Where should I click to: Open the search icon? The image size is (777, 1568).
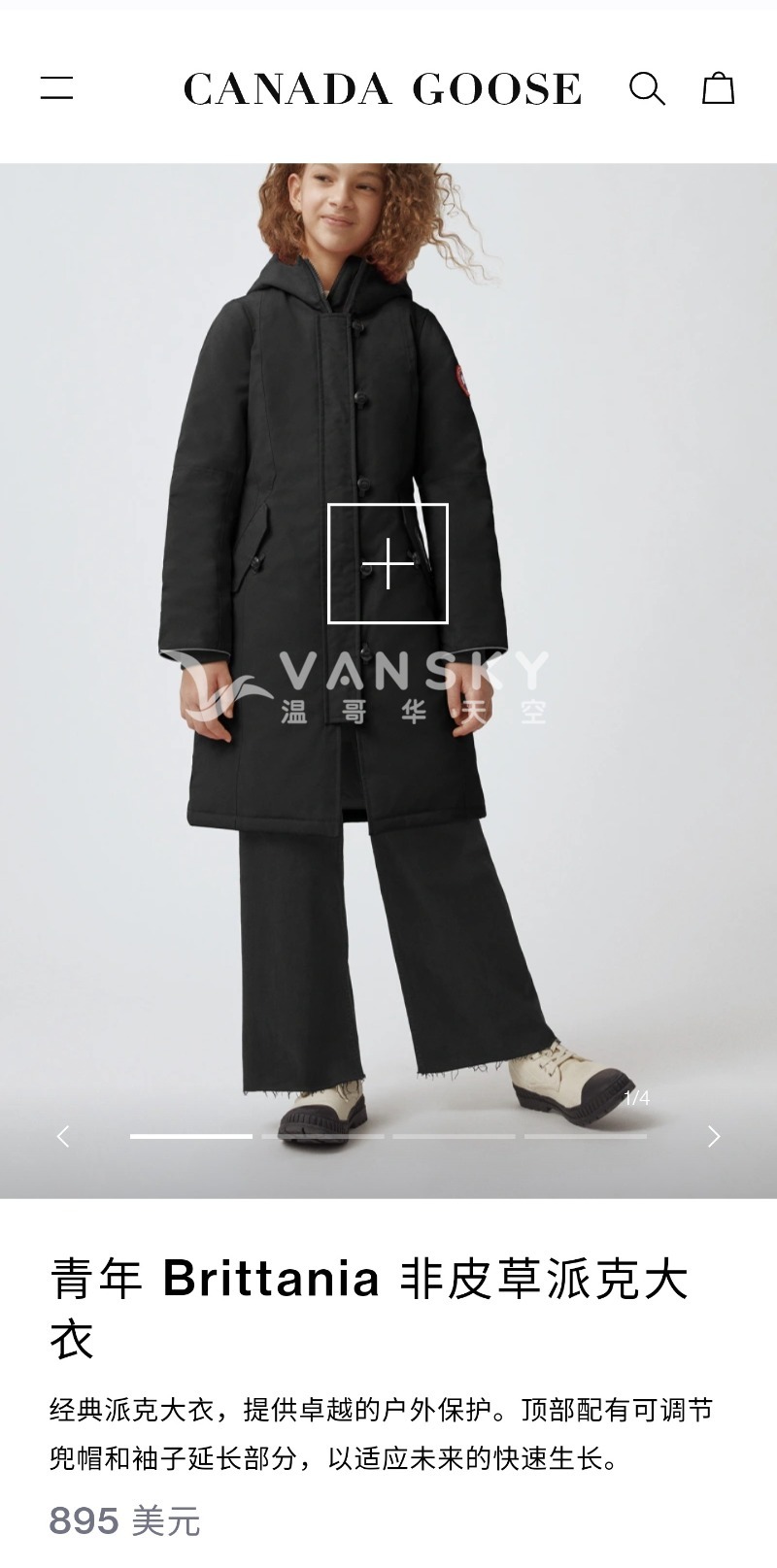coord(647,88)
